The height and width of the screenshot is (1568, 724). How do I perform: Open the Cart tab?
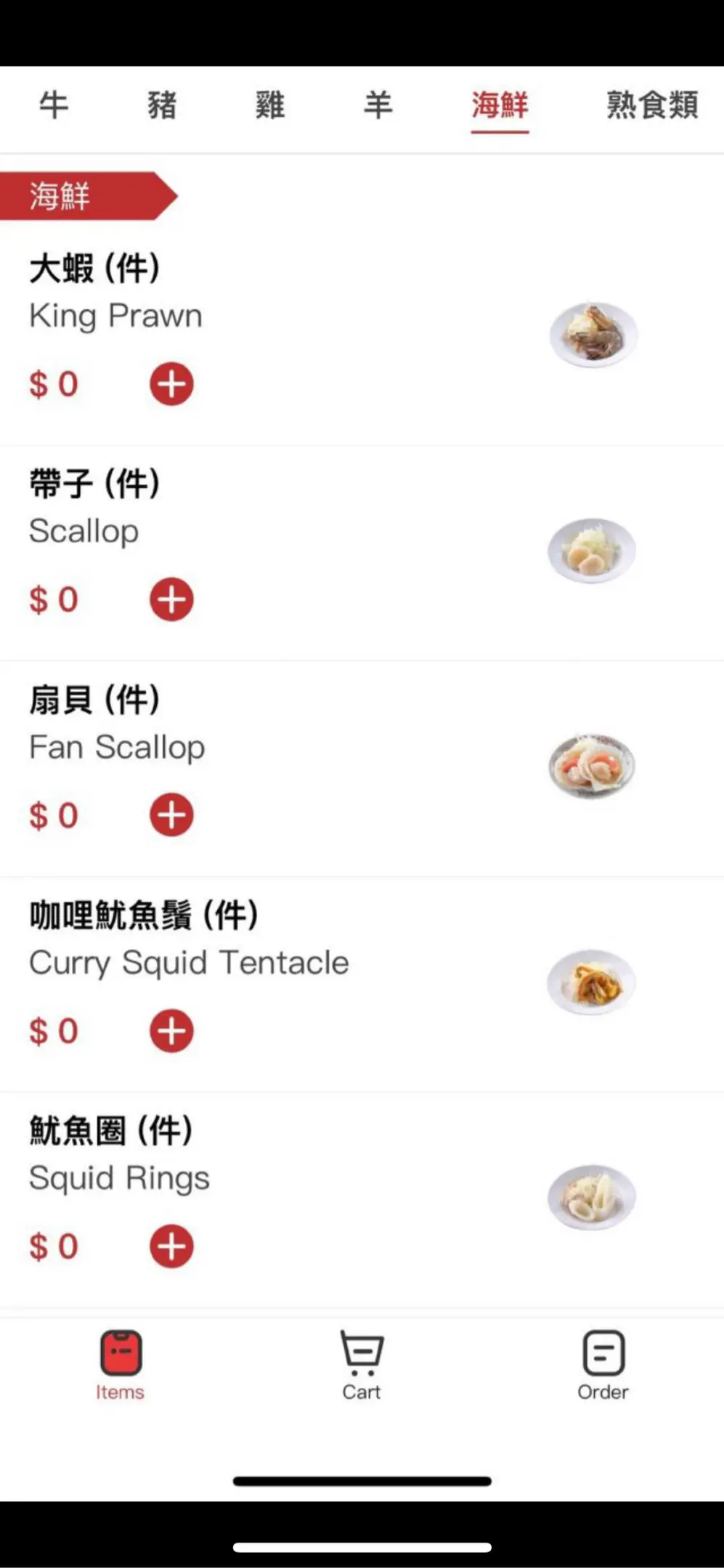(x=362, y=1364)
